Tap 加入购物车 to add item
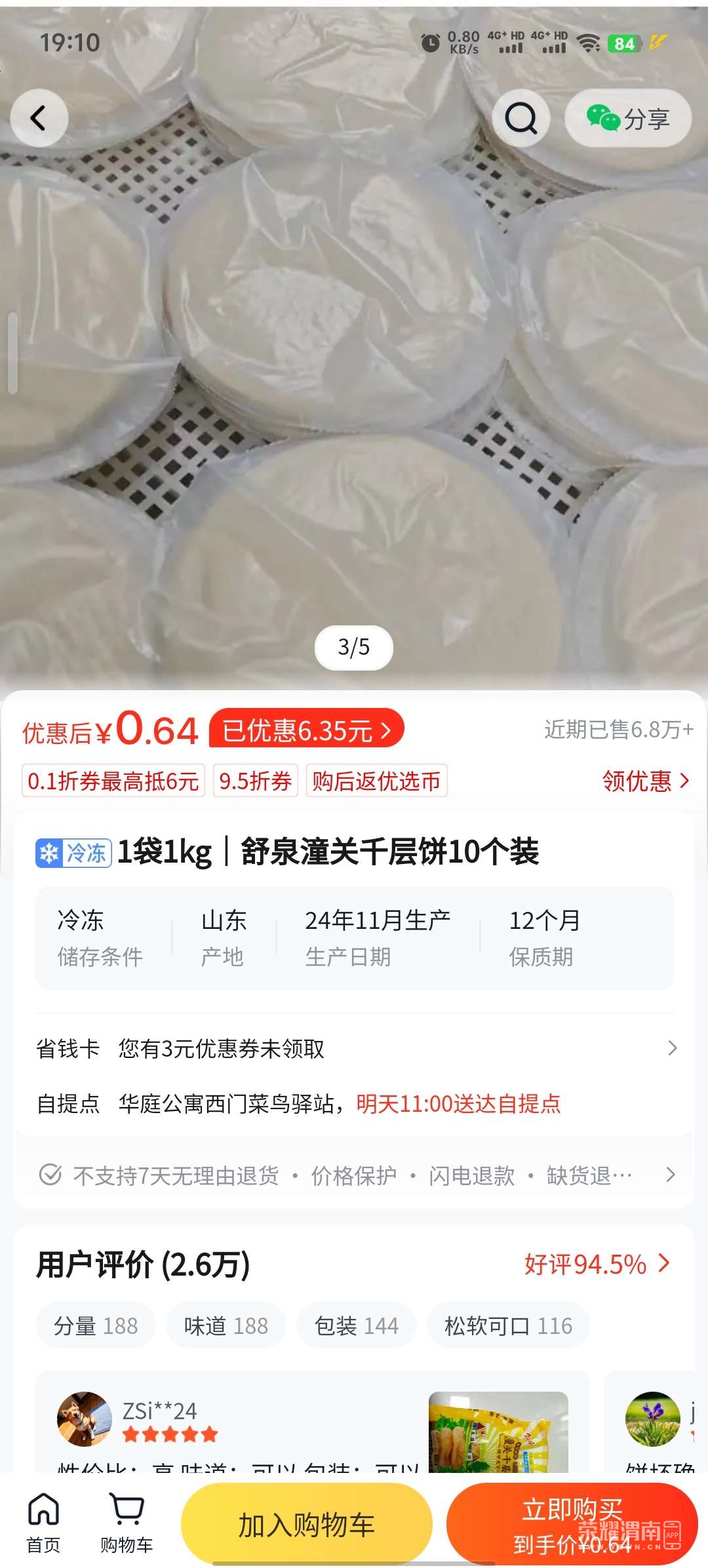 [x=306, y=1525]
